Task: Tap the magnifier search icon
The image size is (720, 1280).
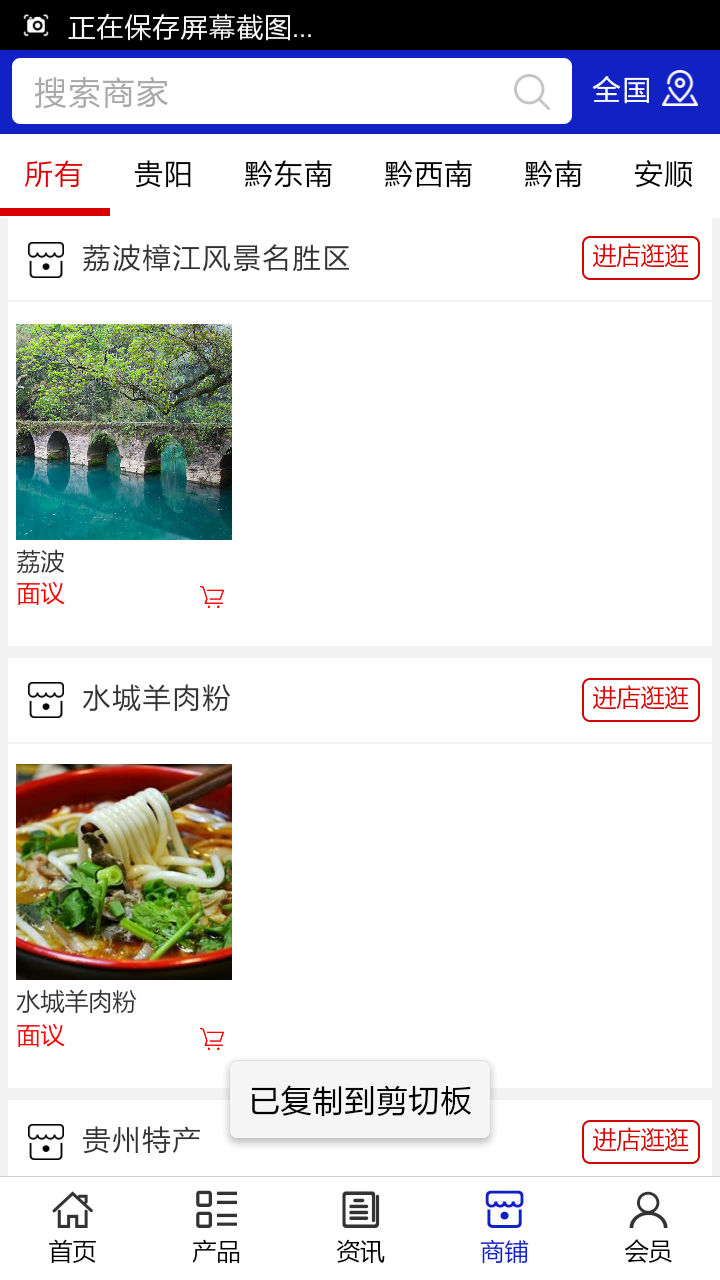Action: (x=531, y=92)
